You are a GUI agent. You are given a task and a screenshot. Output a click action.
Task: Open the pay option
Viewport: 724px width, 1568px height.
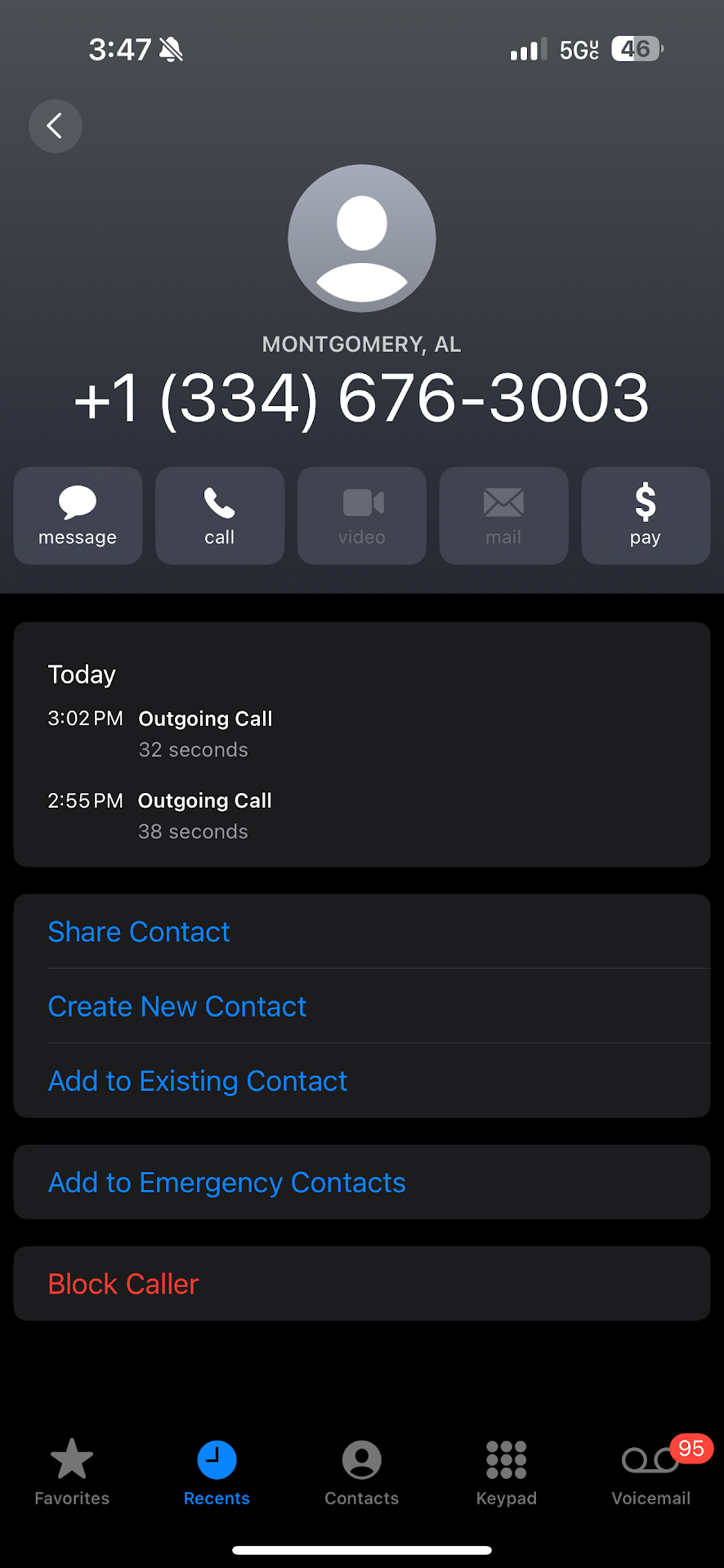coord(645,515)
